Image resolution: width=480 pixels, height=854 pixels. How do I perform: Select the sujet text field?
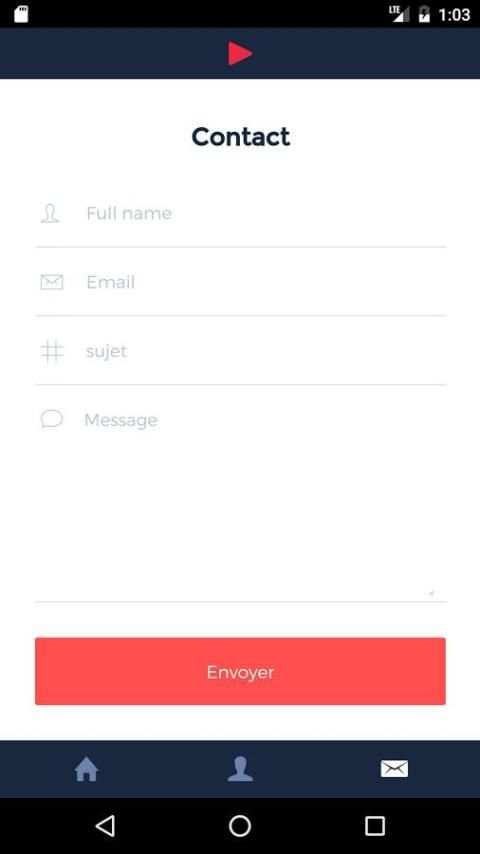point(240,351)
